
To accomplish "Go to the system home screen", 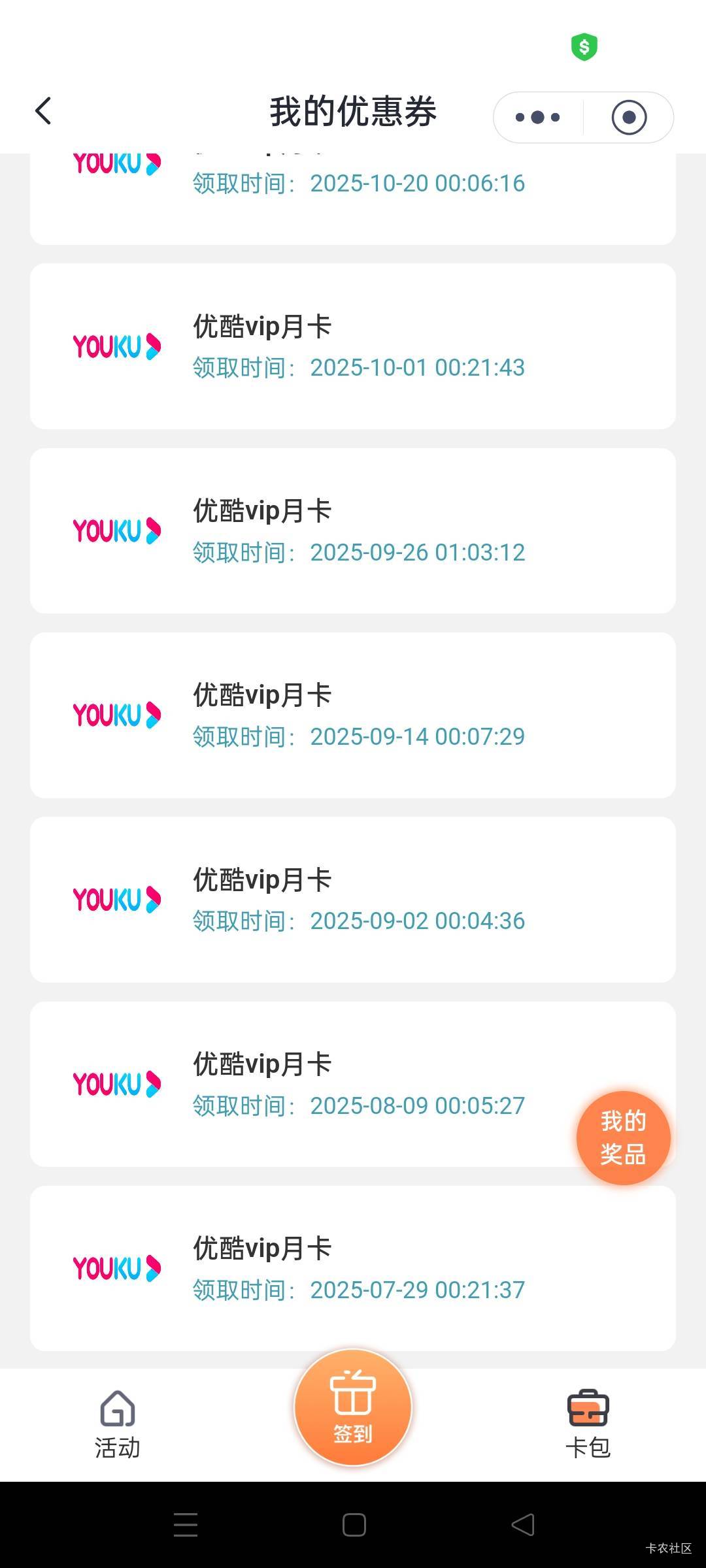I will 354,1526.
